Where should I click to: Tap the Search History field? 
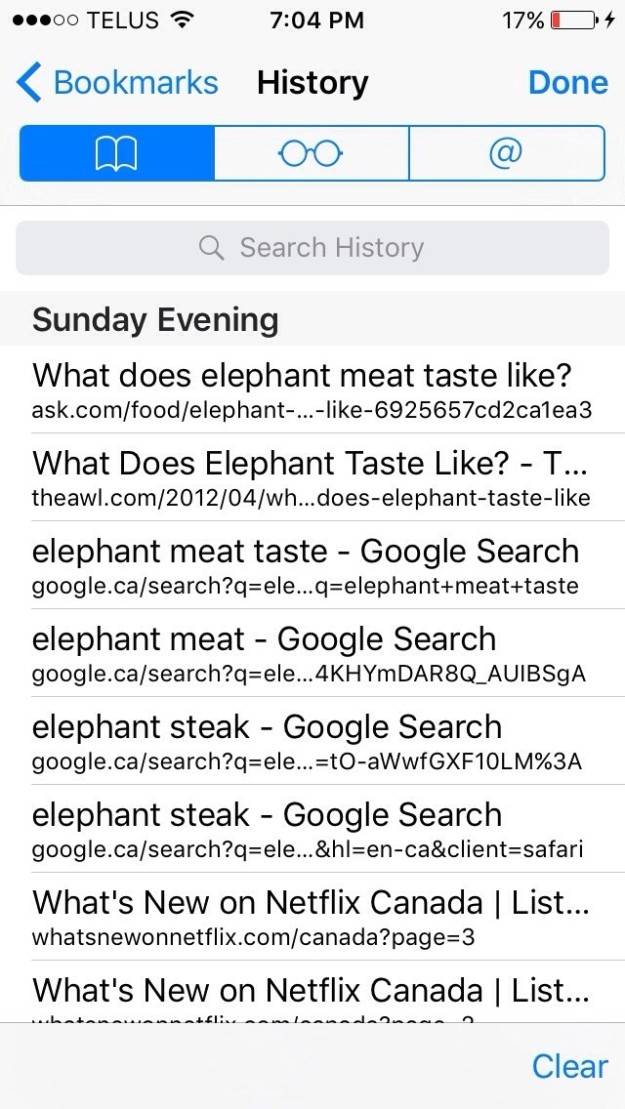(312, 248)
